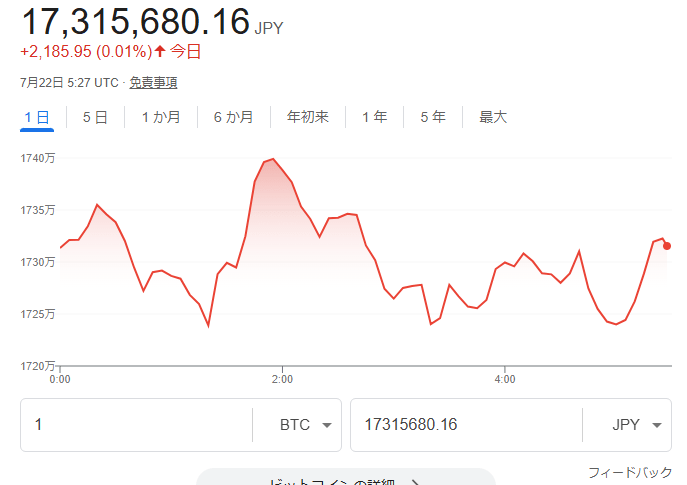Edit the BTC amount field
687x485 pixels.
[135, 425]
